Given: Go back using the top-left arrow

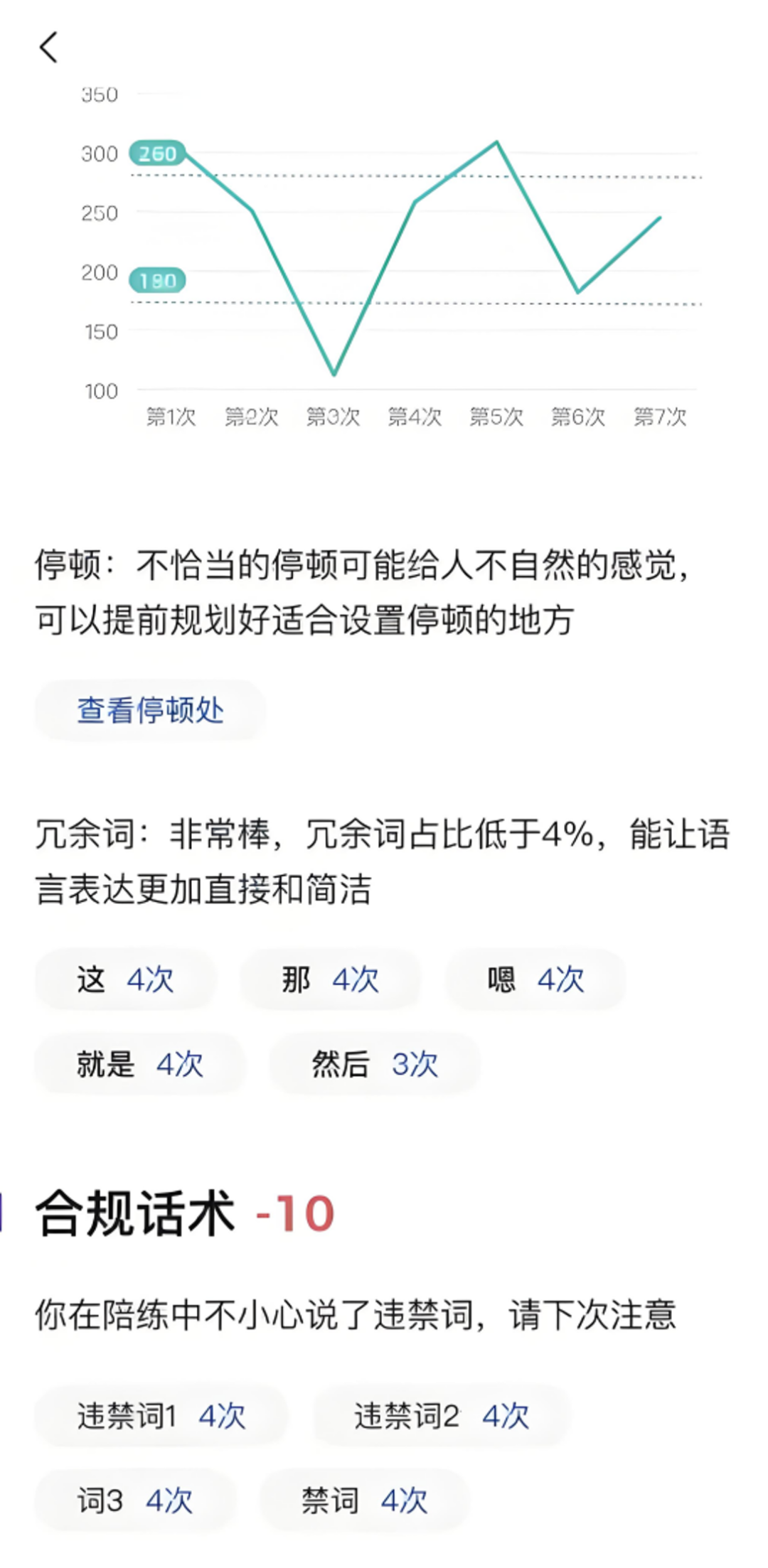Looking at the screenshot, I should point(48,48).
